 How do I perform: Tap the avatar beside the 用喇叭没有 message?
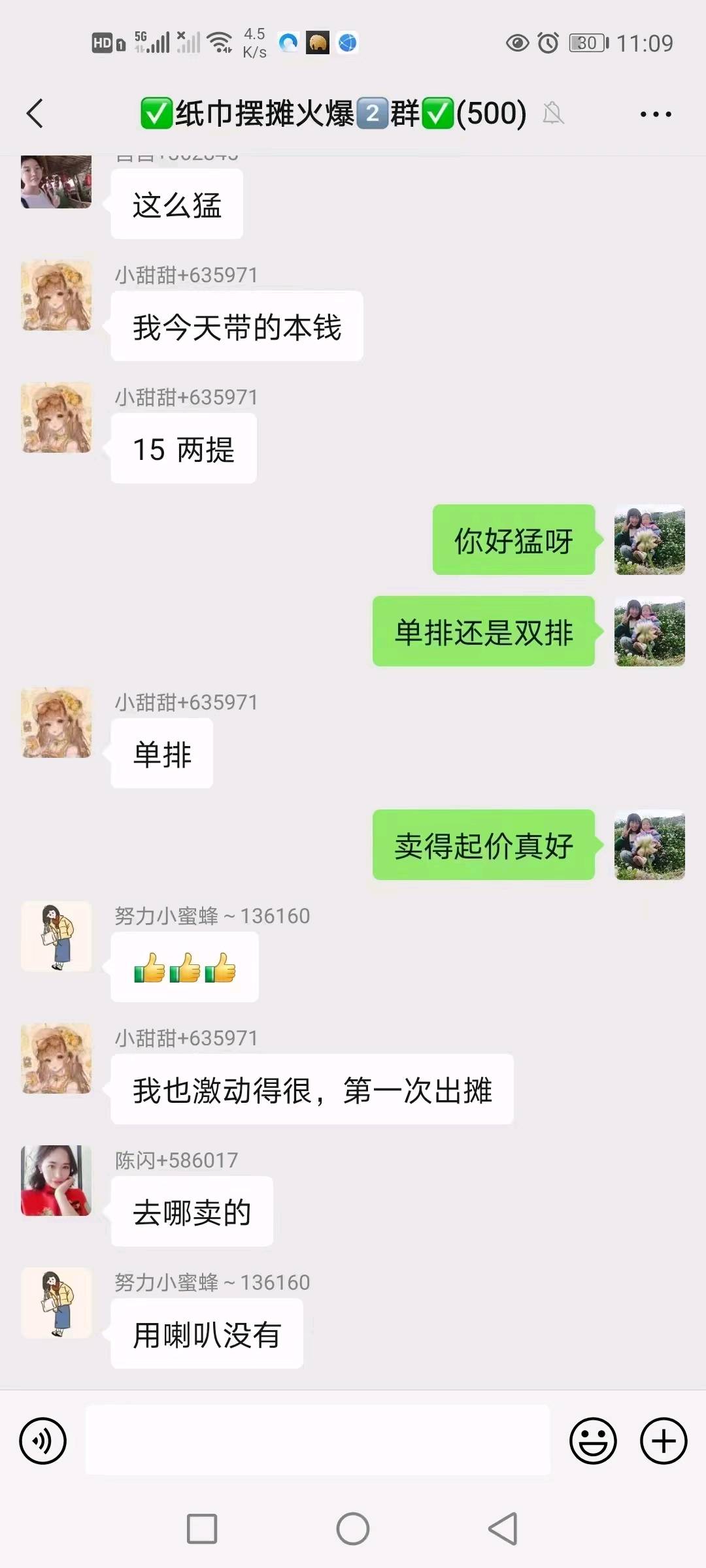coord(56,1303)
